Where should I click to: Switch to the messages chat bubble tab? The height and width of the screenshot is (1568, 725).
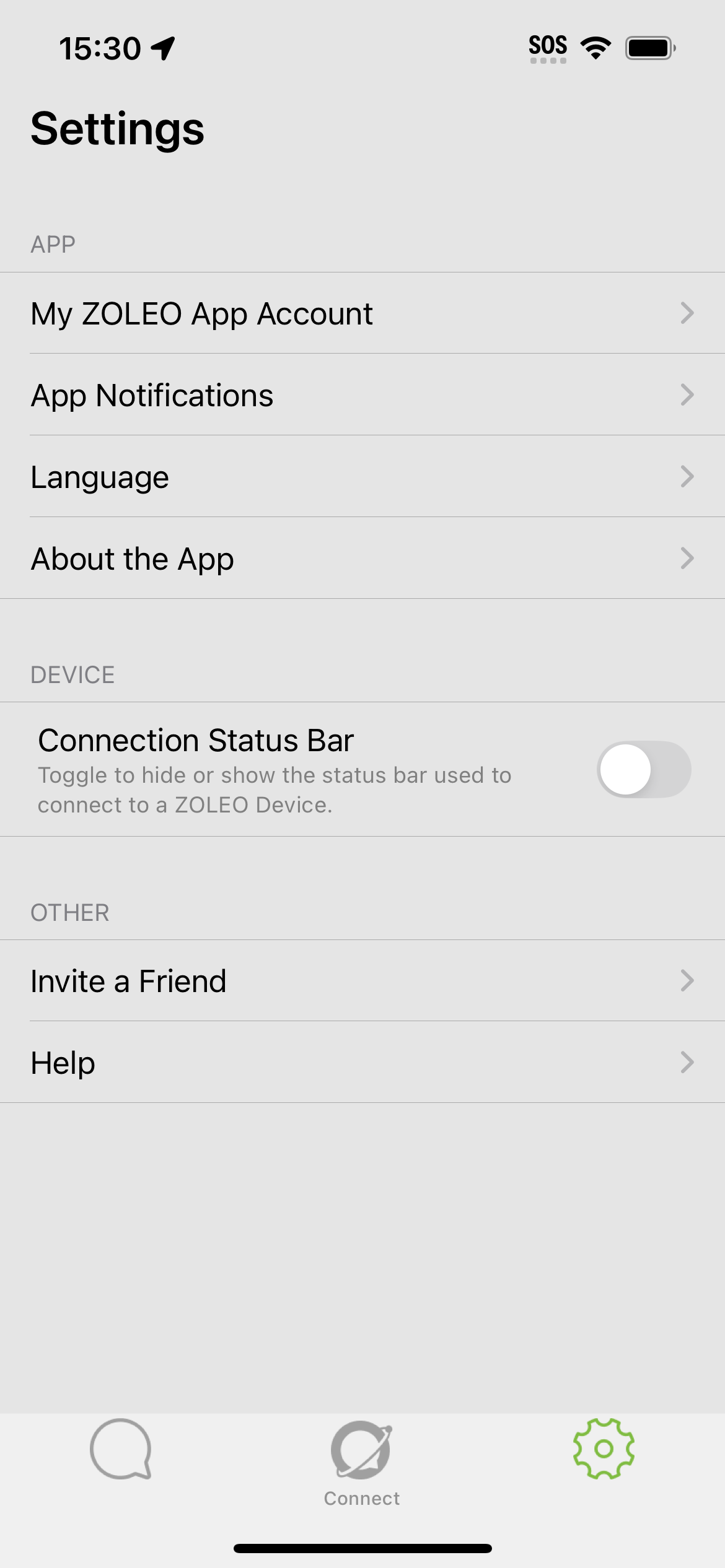coord(121,1449)
